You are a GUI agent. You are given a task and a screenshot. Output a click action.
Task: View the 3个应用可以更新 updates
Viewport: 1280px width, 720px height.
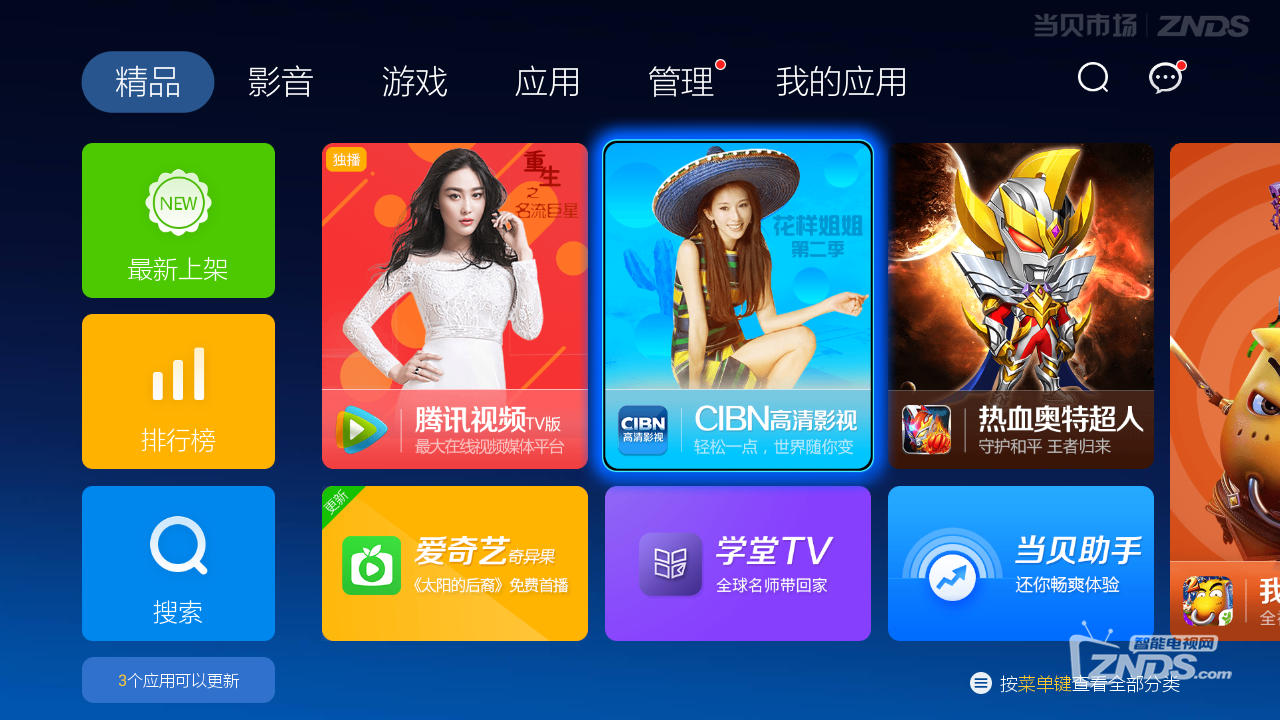178,680
